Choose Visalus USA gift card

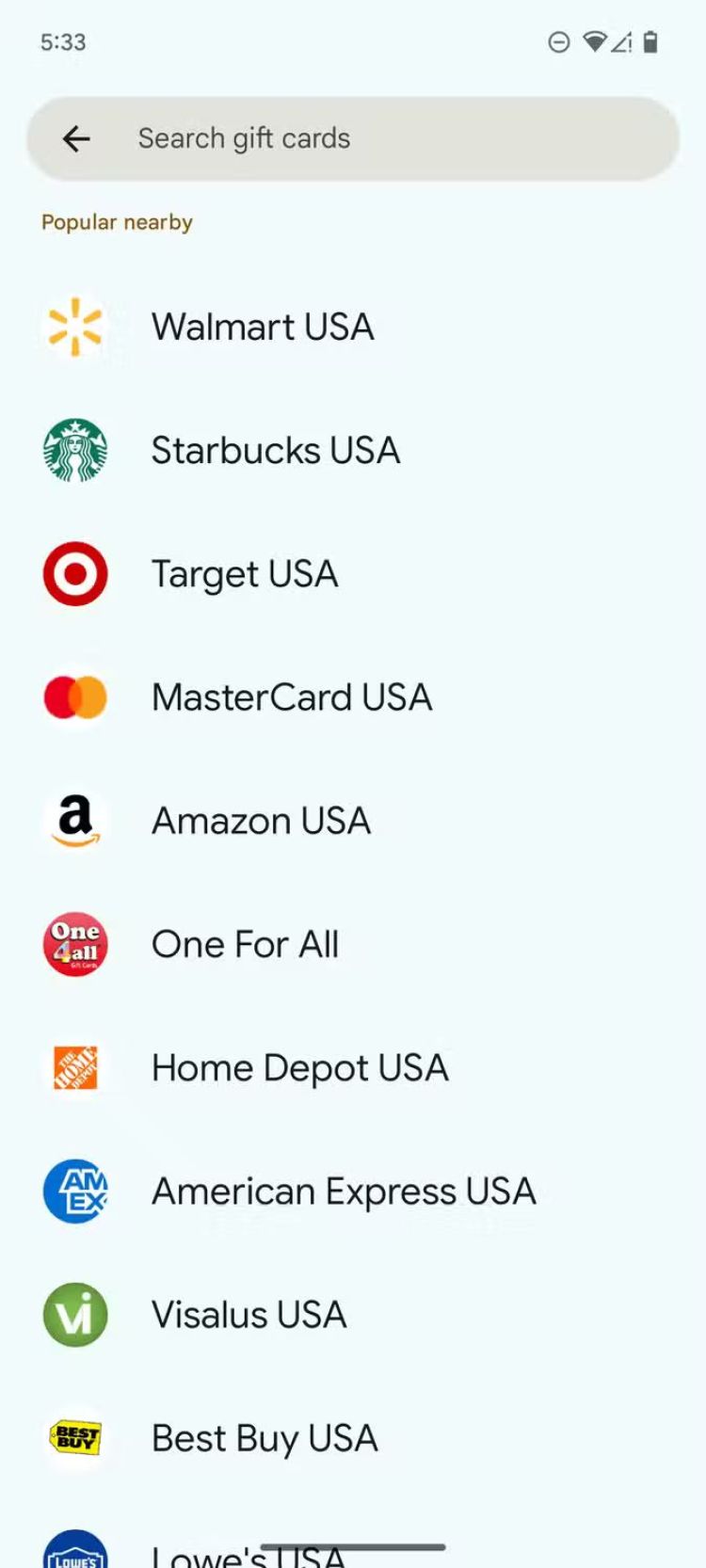[249, 1315]
